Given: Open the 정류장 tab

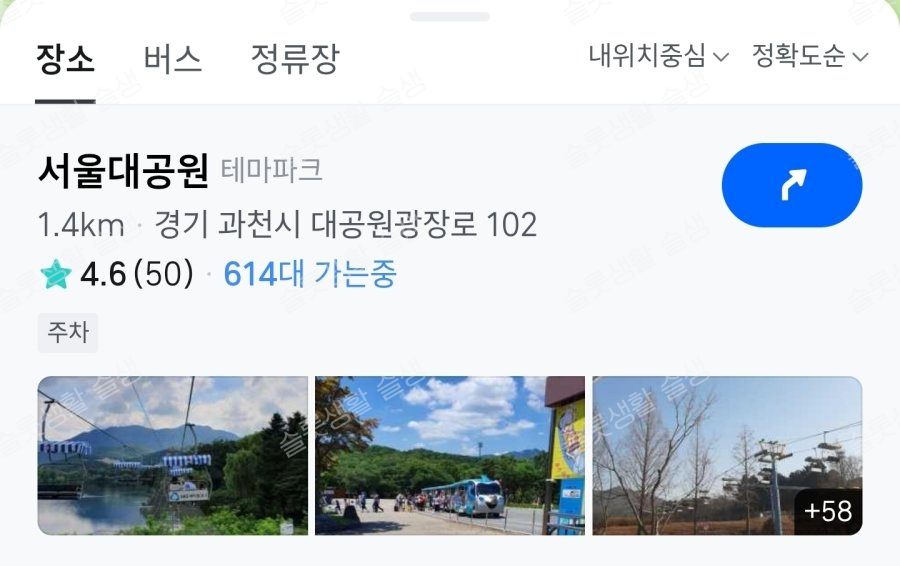Looking at the screenshot, I should coord(294,59).
